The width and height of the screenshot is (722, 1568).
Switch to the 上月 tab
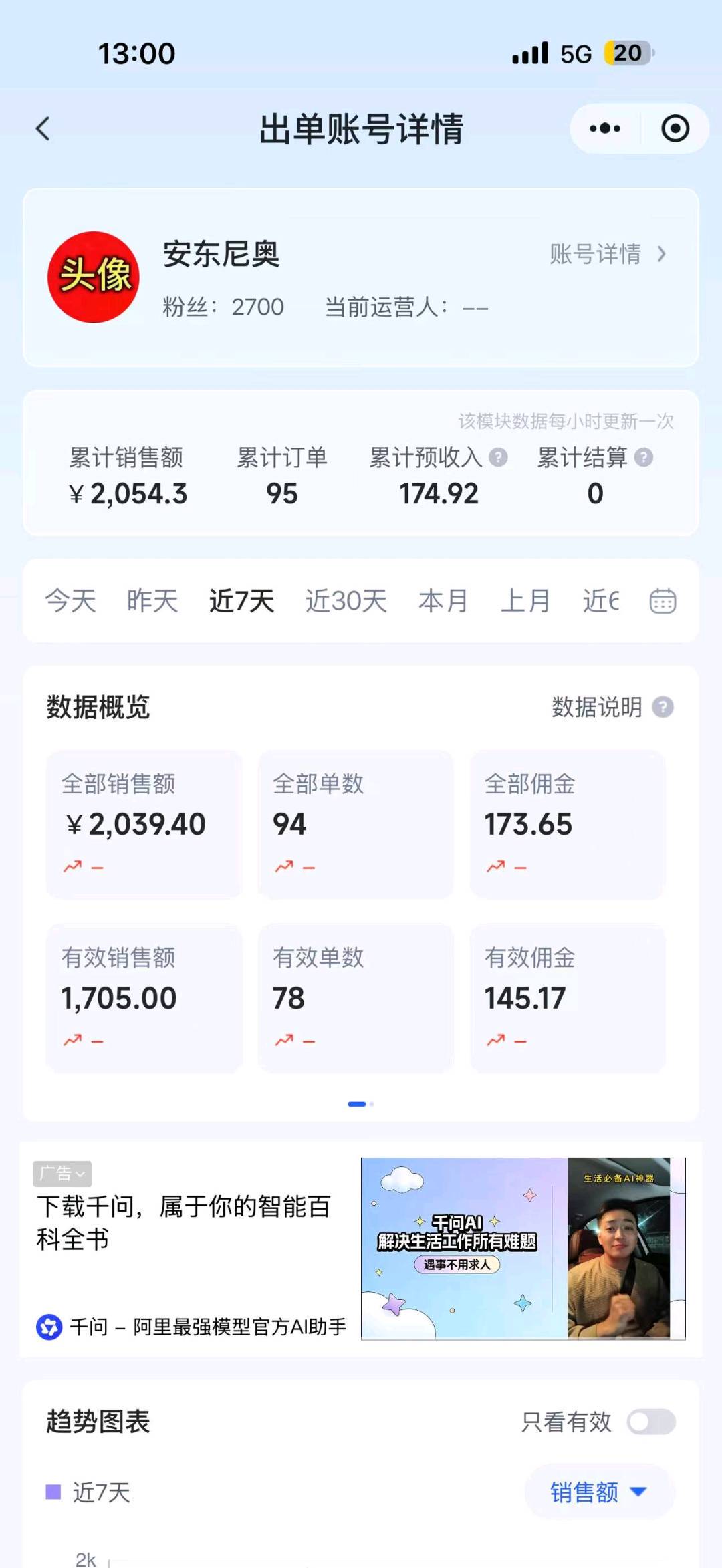coord(525,600)
